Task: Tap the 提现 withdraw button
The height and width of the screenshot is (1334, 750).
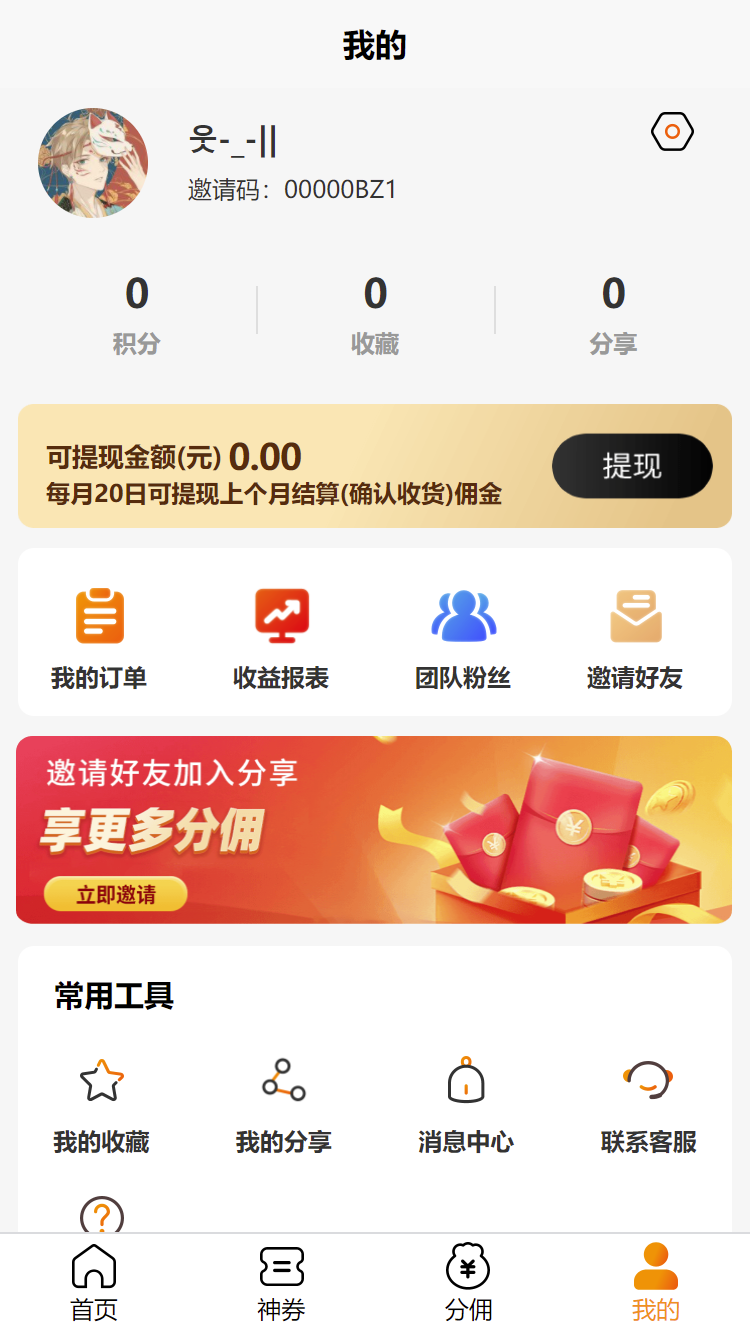Action: [632, 466]
